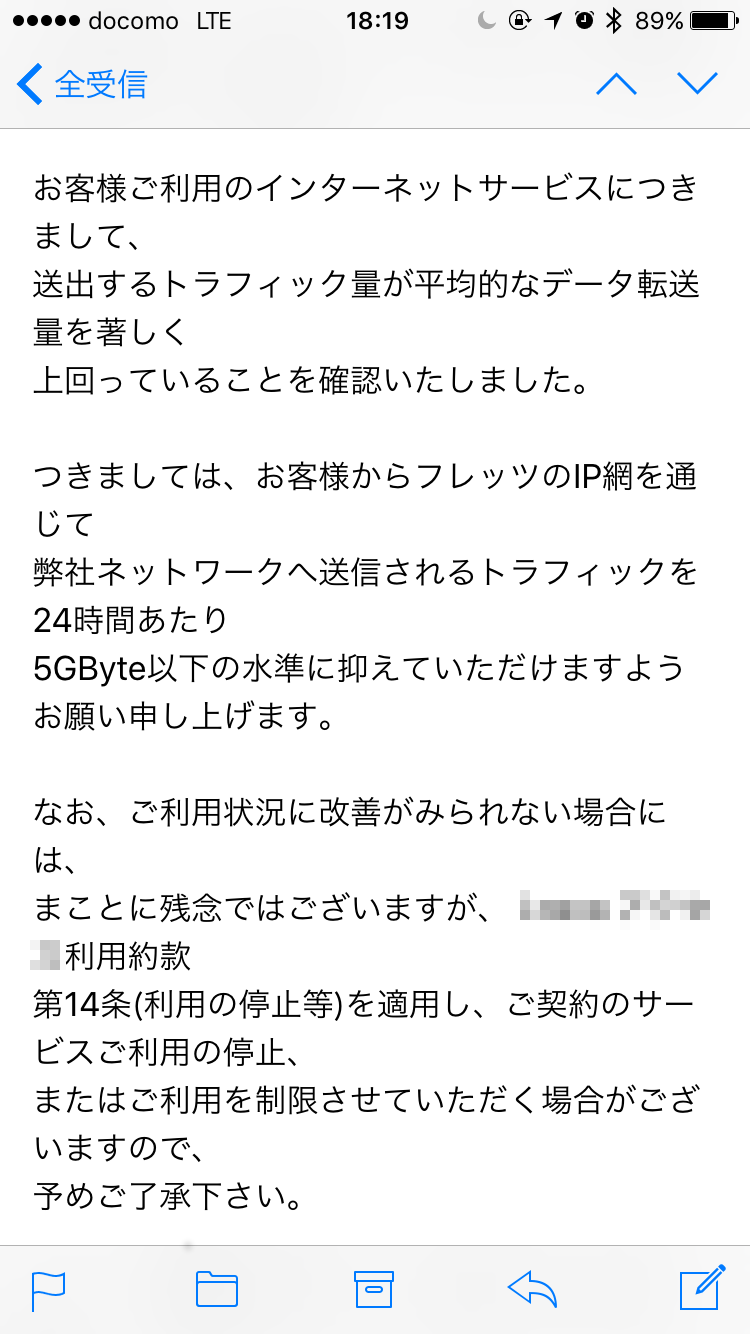Show the next email with down arrow
Screen dimensions: 750x1334
click(x=697, y=84)
